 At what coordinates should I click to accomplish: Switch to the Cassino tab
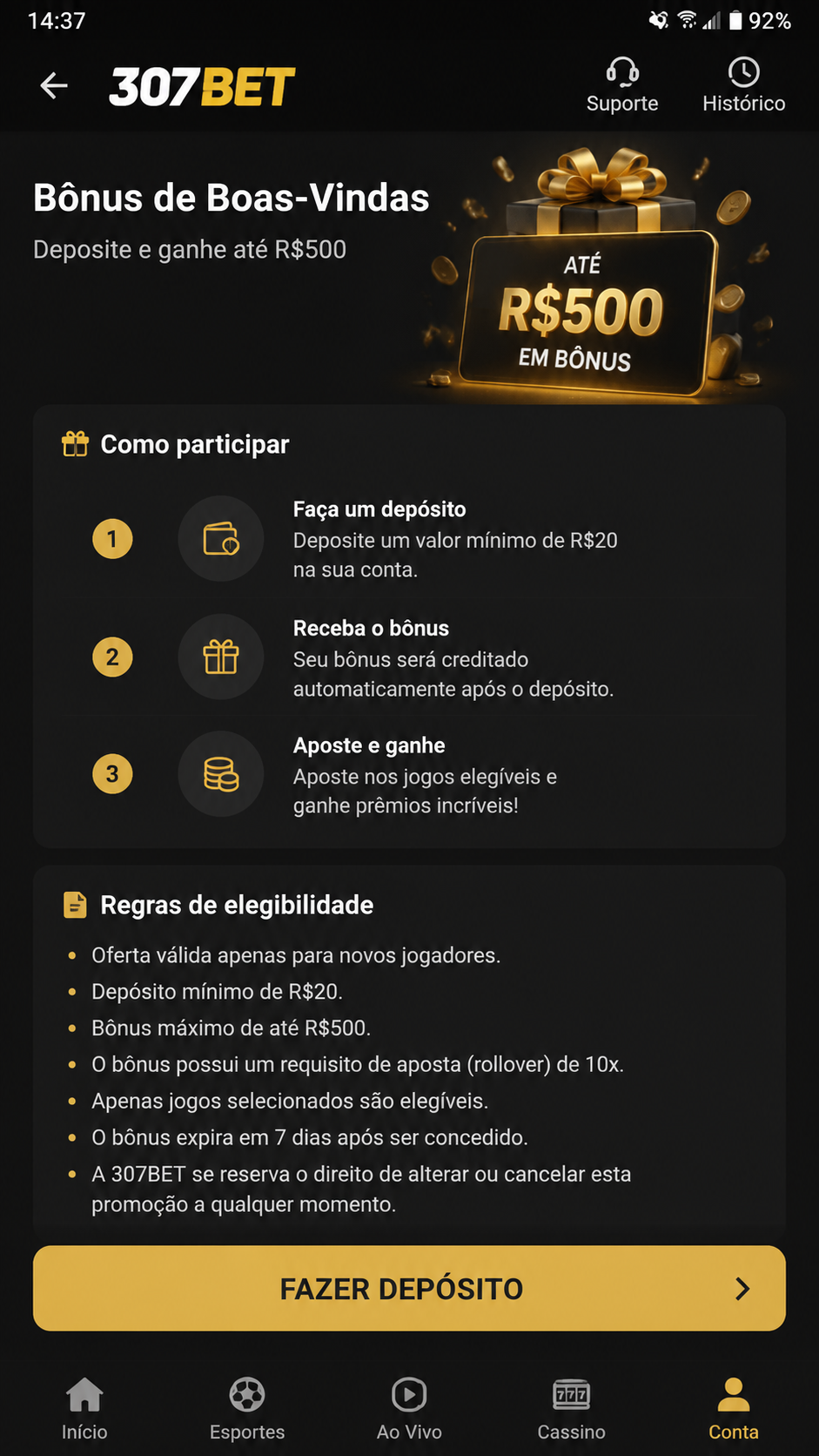coord(572,1409)
